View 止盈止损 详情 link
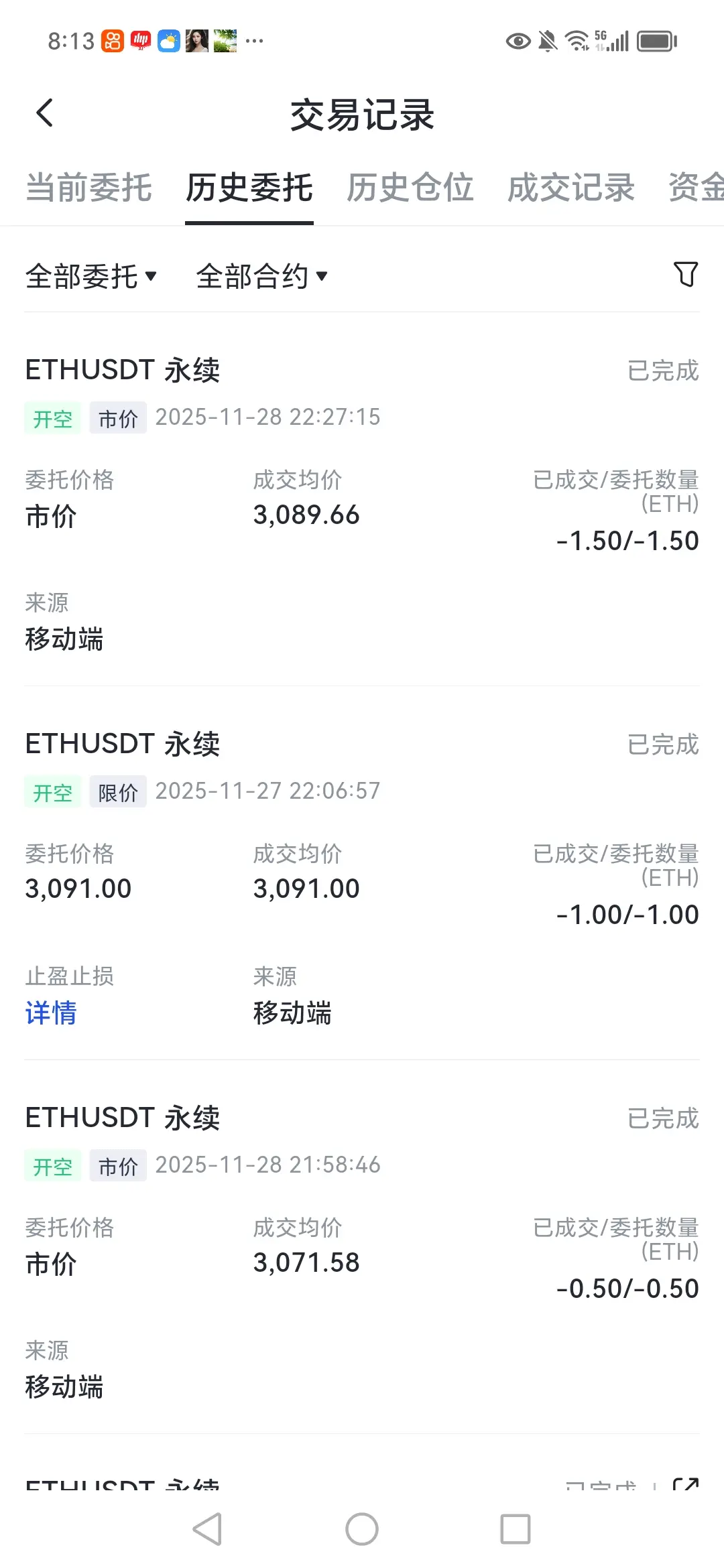This screenshot has height=1568, width=724. 51,1012
